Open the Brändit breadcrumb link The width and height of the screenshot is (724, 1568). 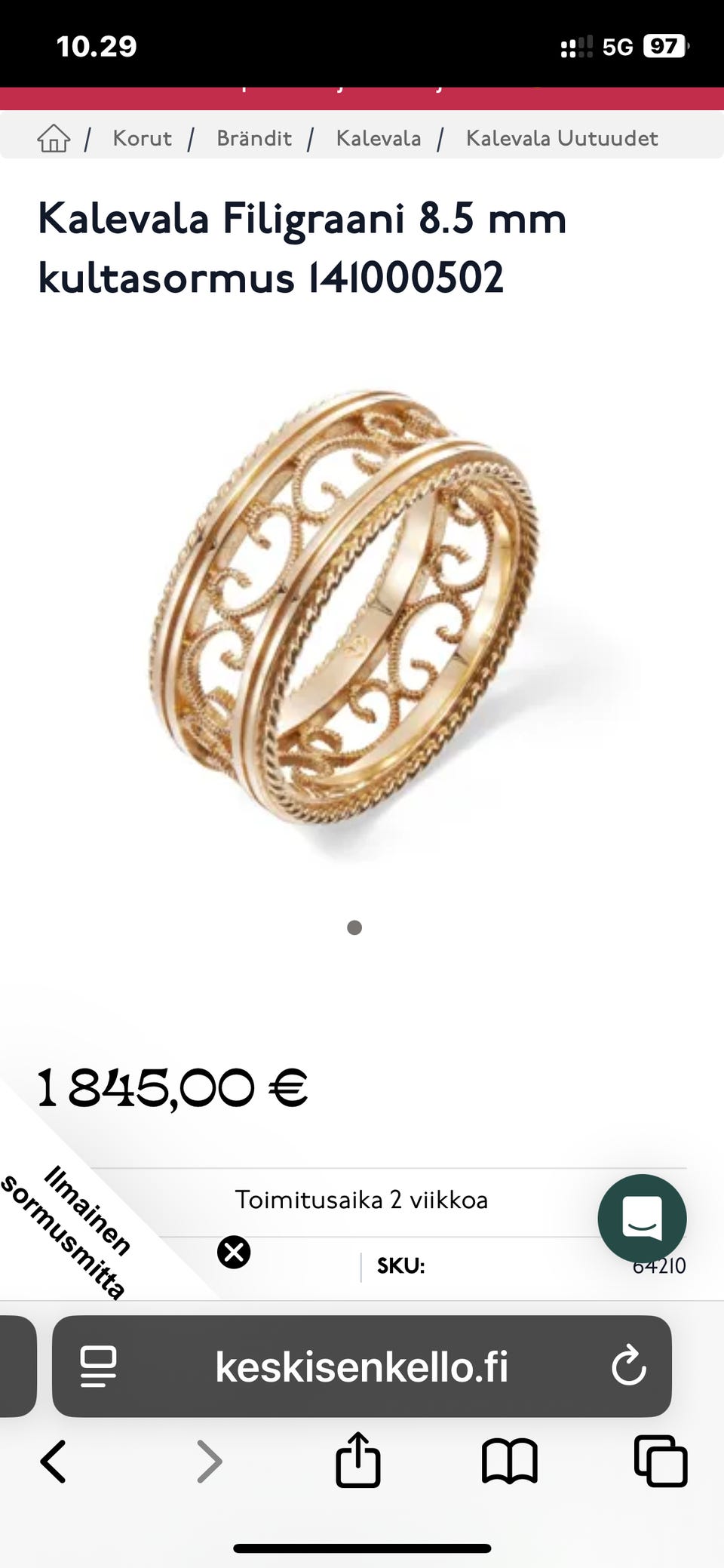[254, 138]
